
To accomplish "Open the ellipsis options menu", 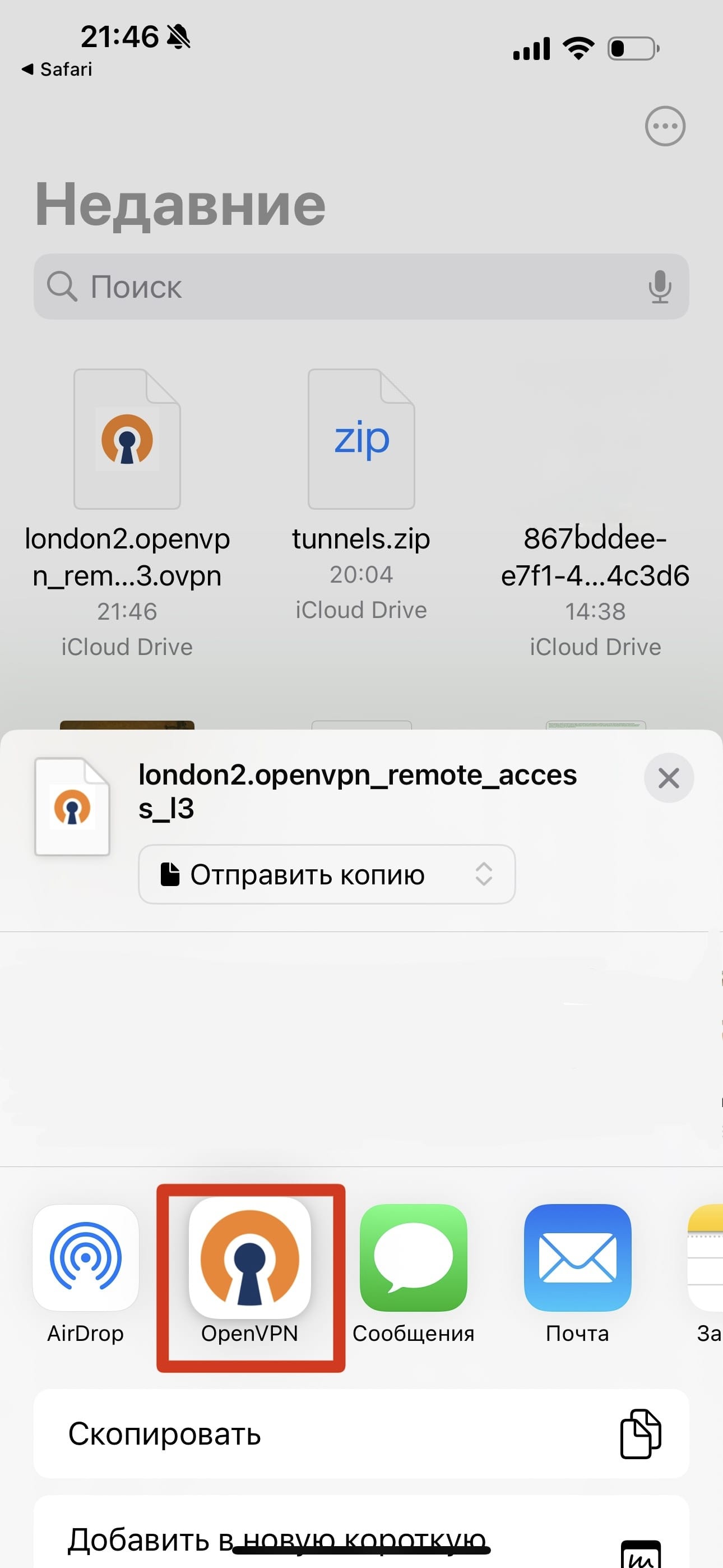I will tap(665, 126).
